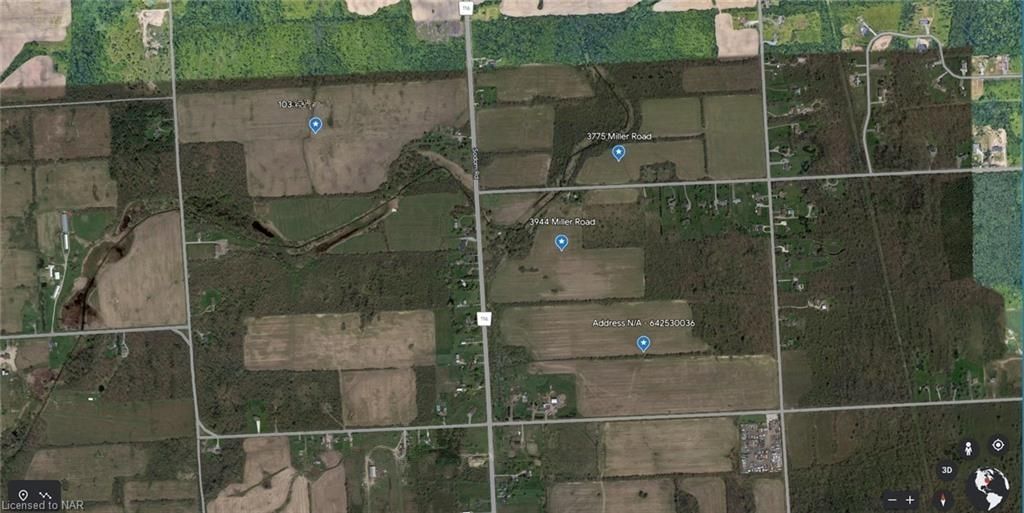Zoom in with the plus button
The width and height of the screenshot is (1024, 513).
(910, 499)
